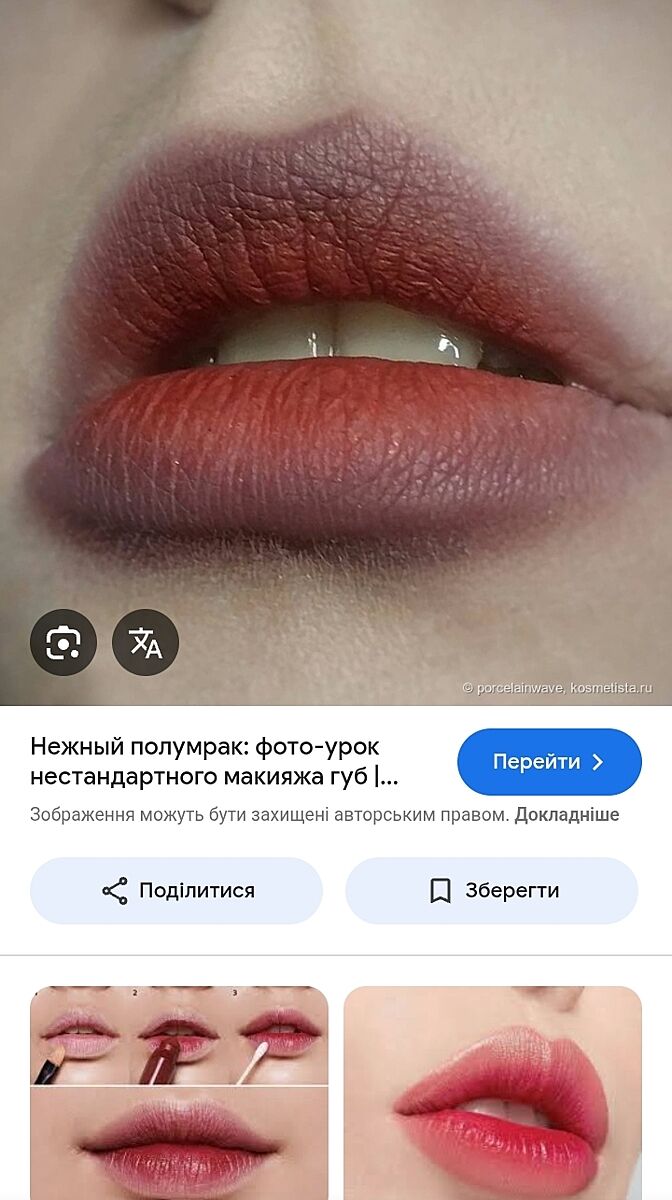Open the Нежный полумрак article title
672x1200 pixels.
[x=214, y=761]
